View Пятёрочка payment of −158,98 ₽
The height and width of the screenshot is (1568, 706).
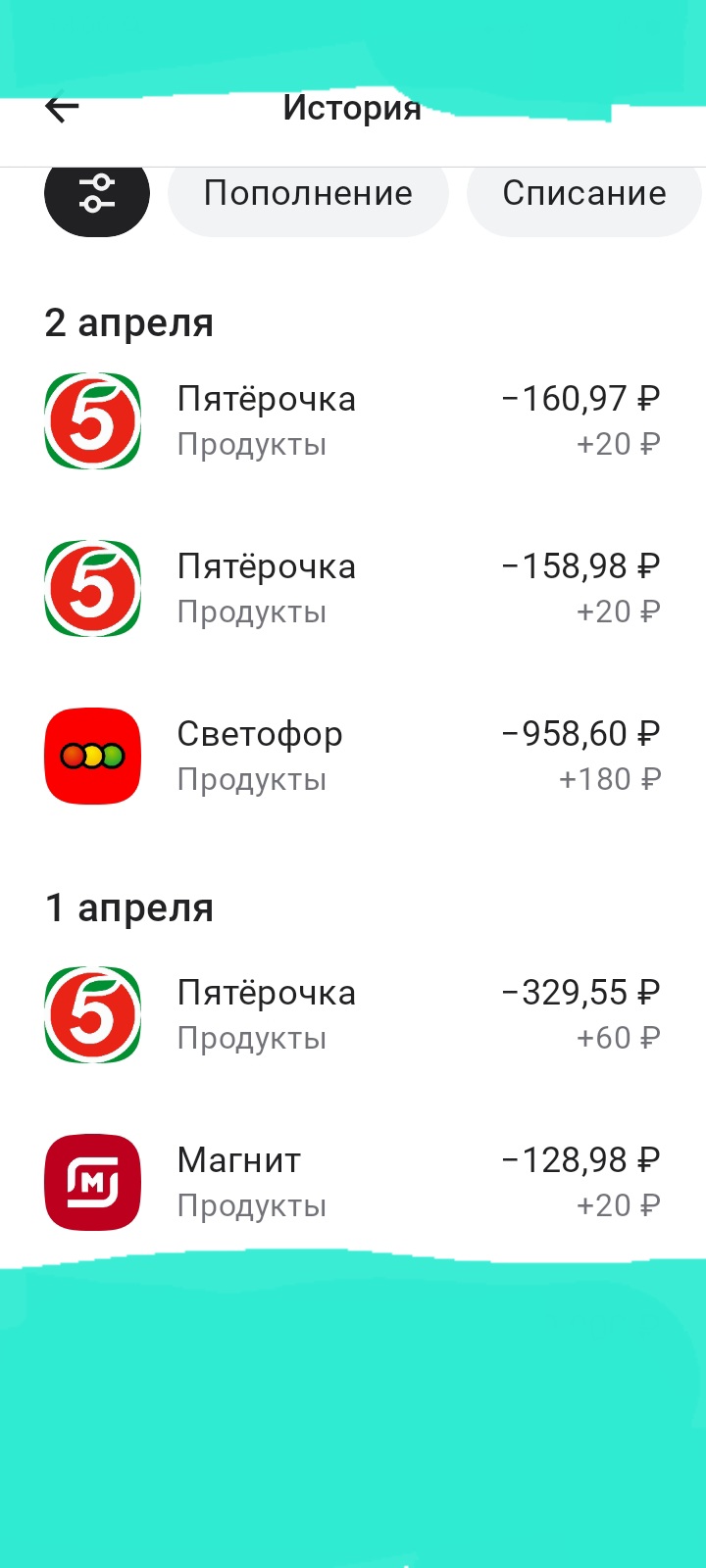(353, 589)
